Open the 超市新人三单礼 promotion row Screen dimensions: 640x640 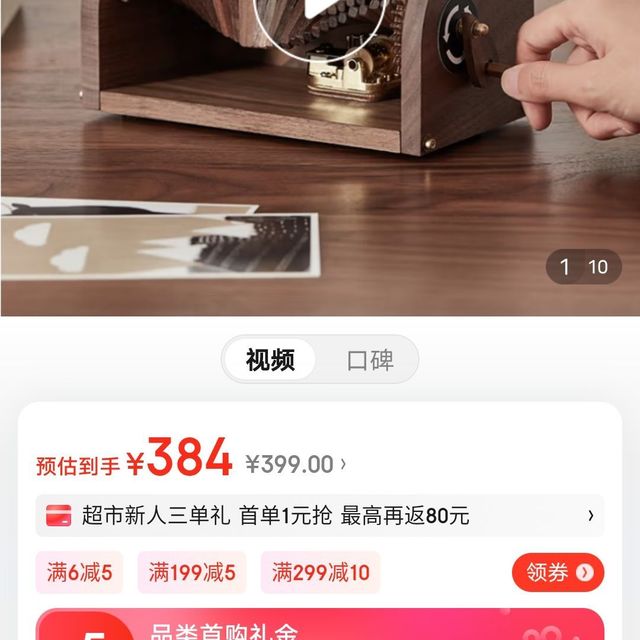click(320, 516)
